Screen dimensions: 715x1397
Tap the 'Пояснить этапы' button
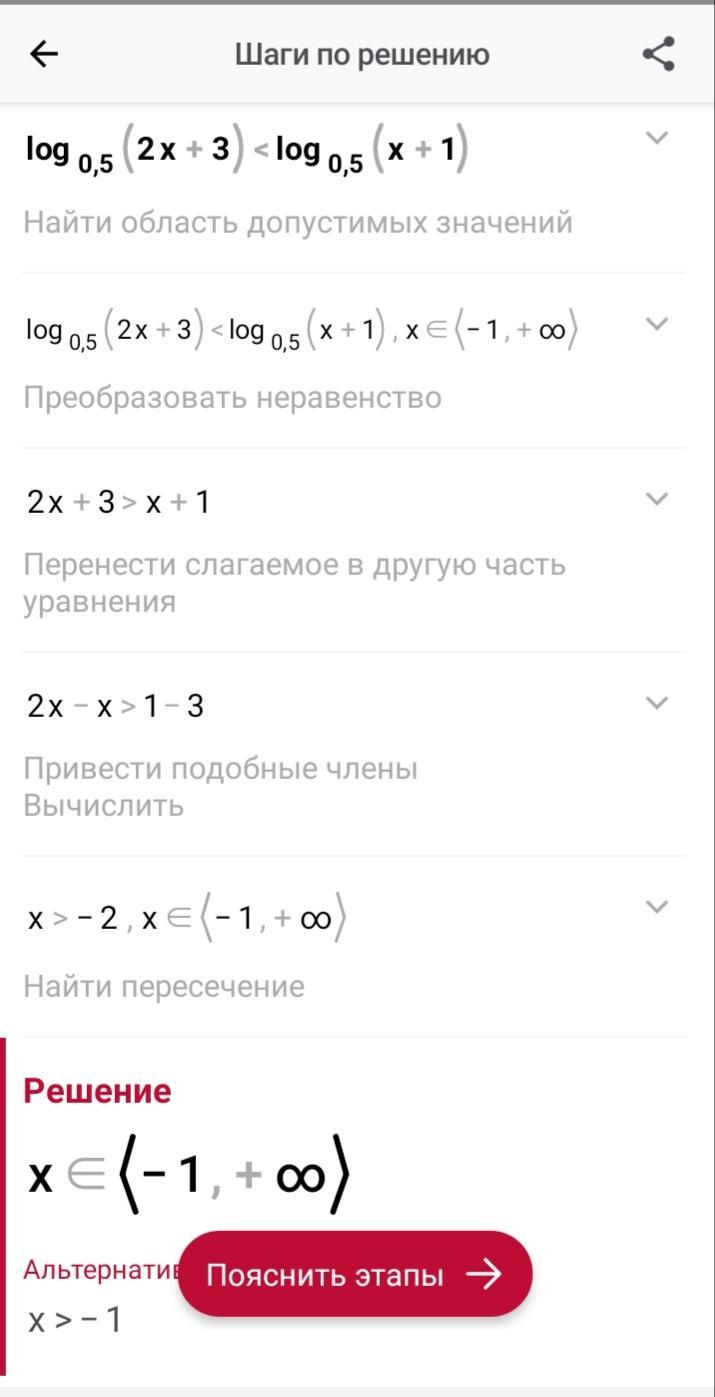click(x=355, y=1274)
